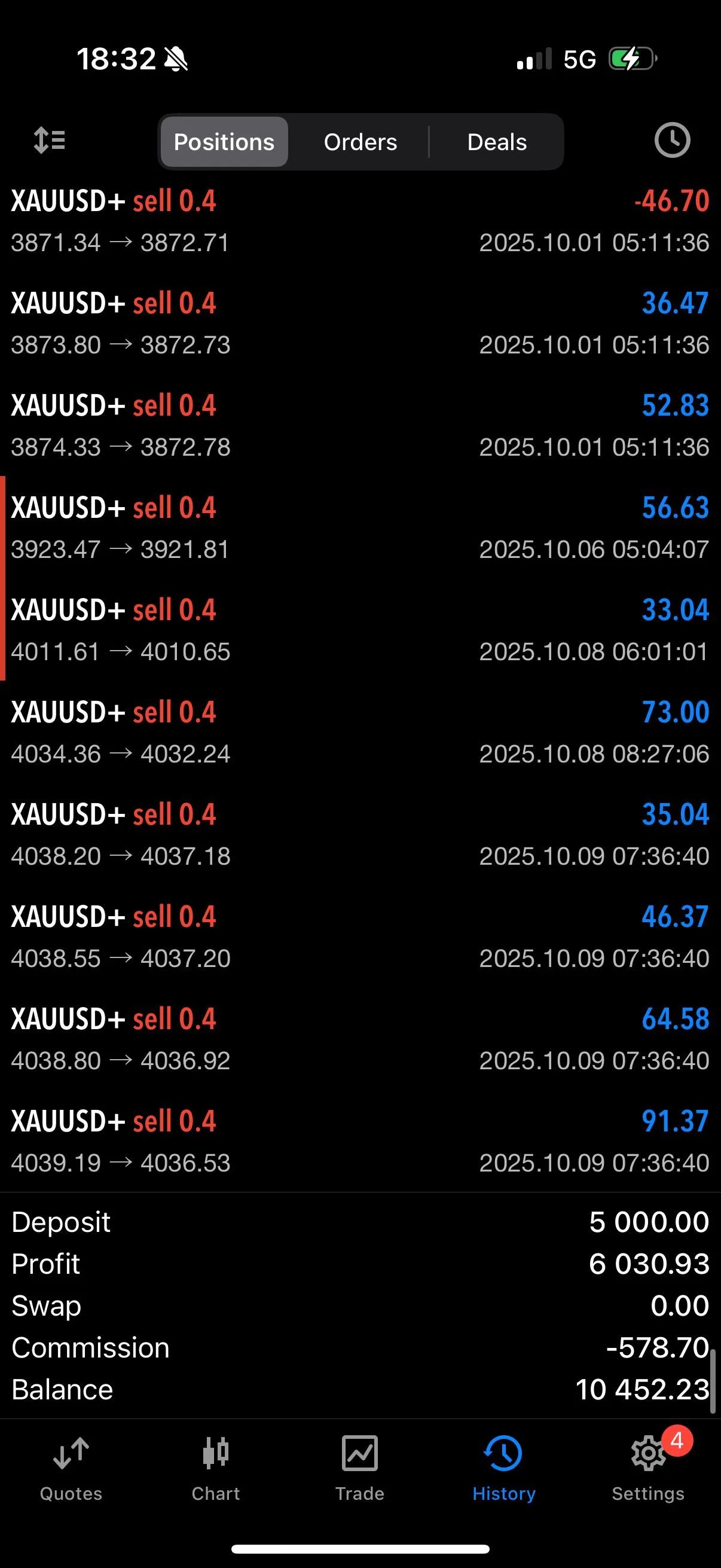The width and height of the screenshot is (721, 1568).
Task: Open the position with 35.04 profit
Action: coord(360,835)
